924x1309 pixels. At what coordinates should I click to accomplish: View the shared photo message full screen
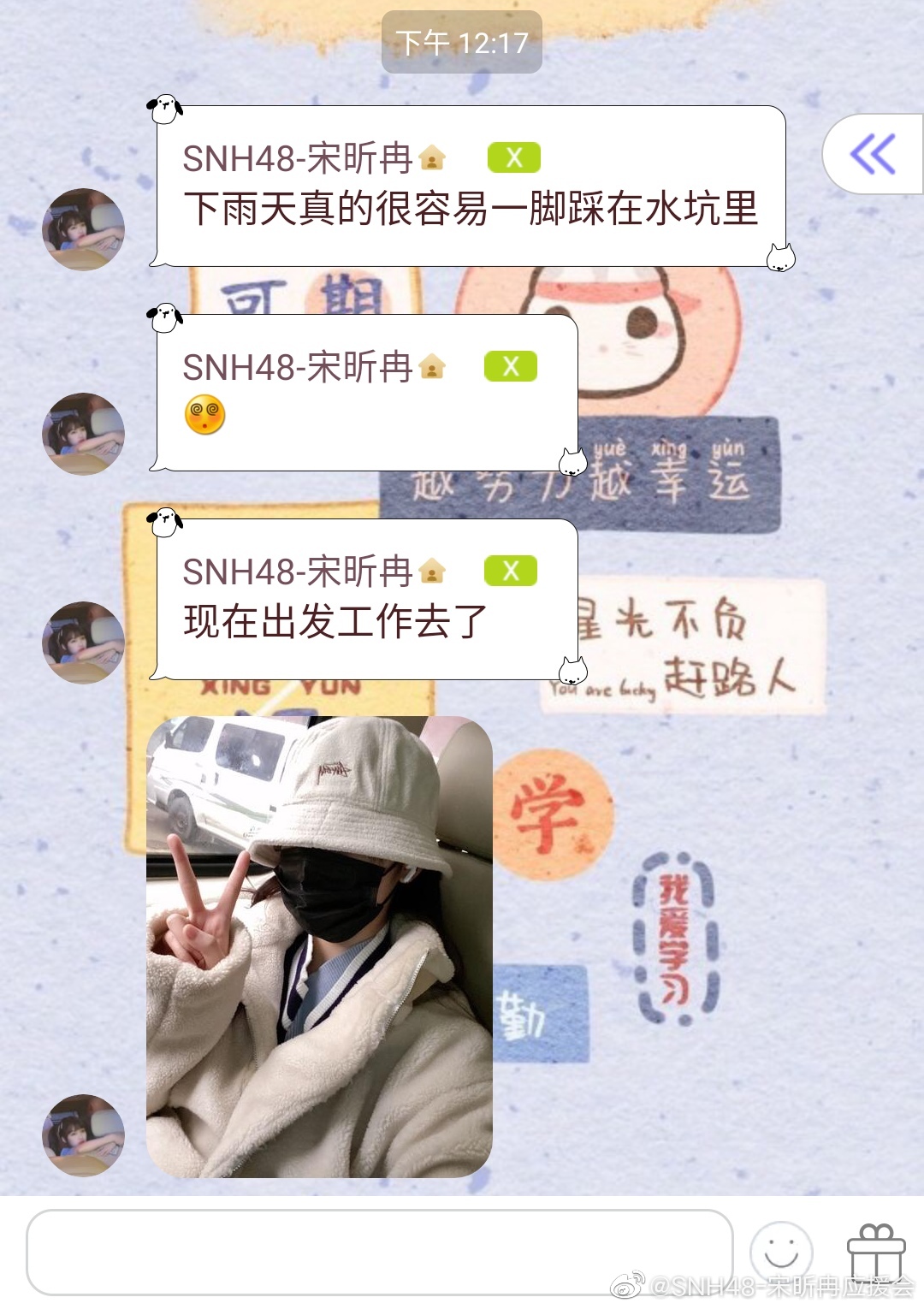(x=319, y=946)
